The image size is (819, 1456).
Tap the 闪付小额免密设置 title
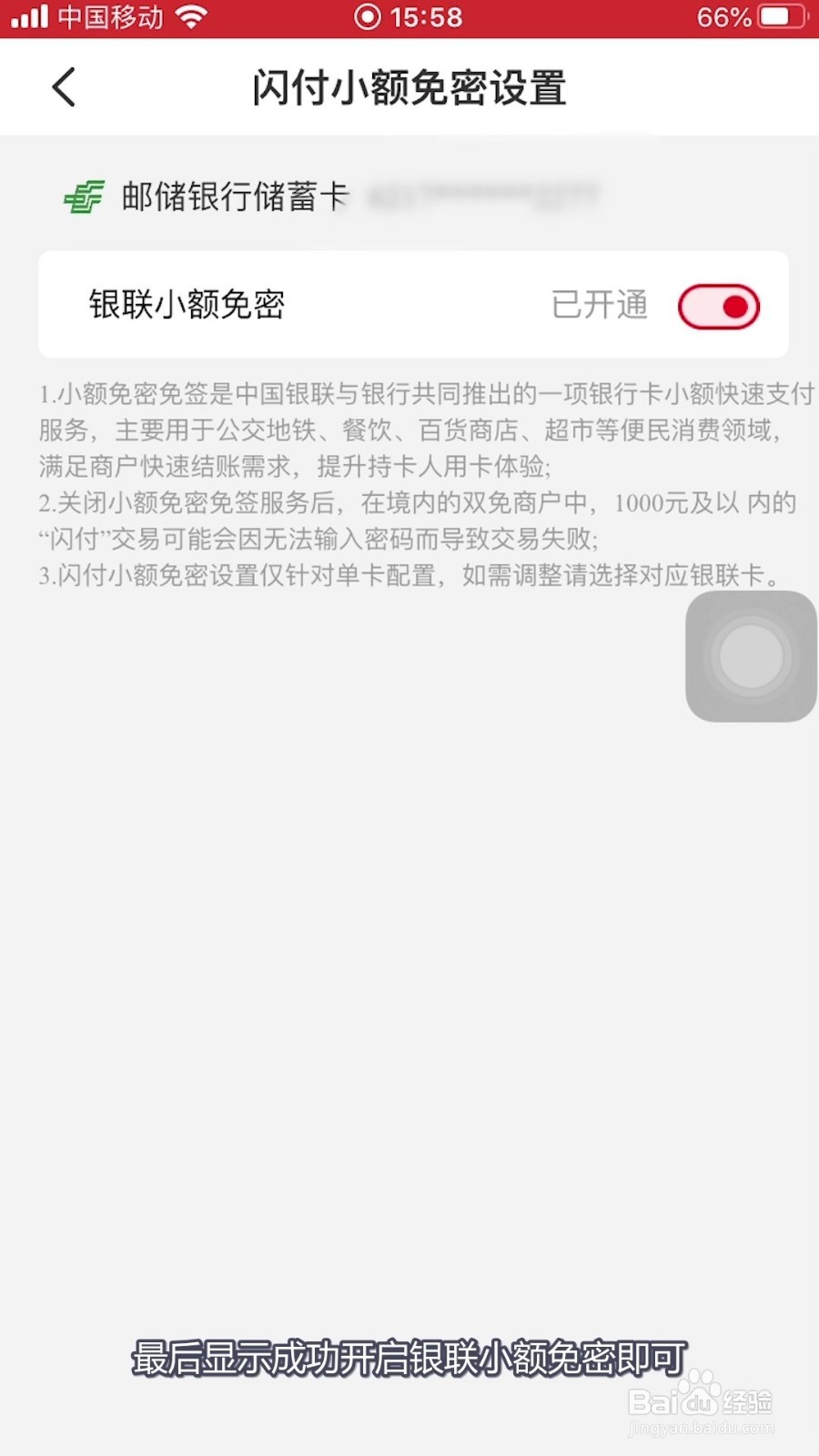(x=409, y=88)
